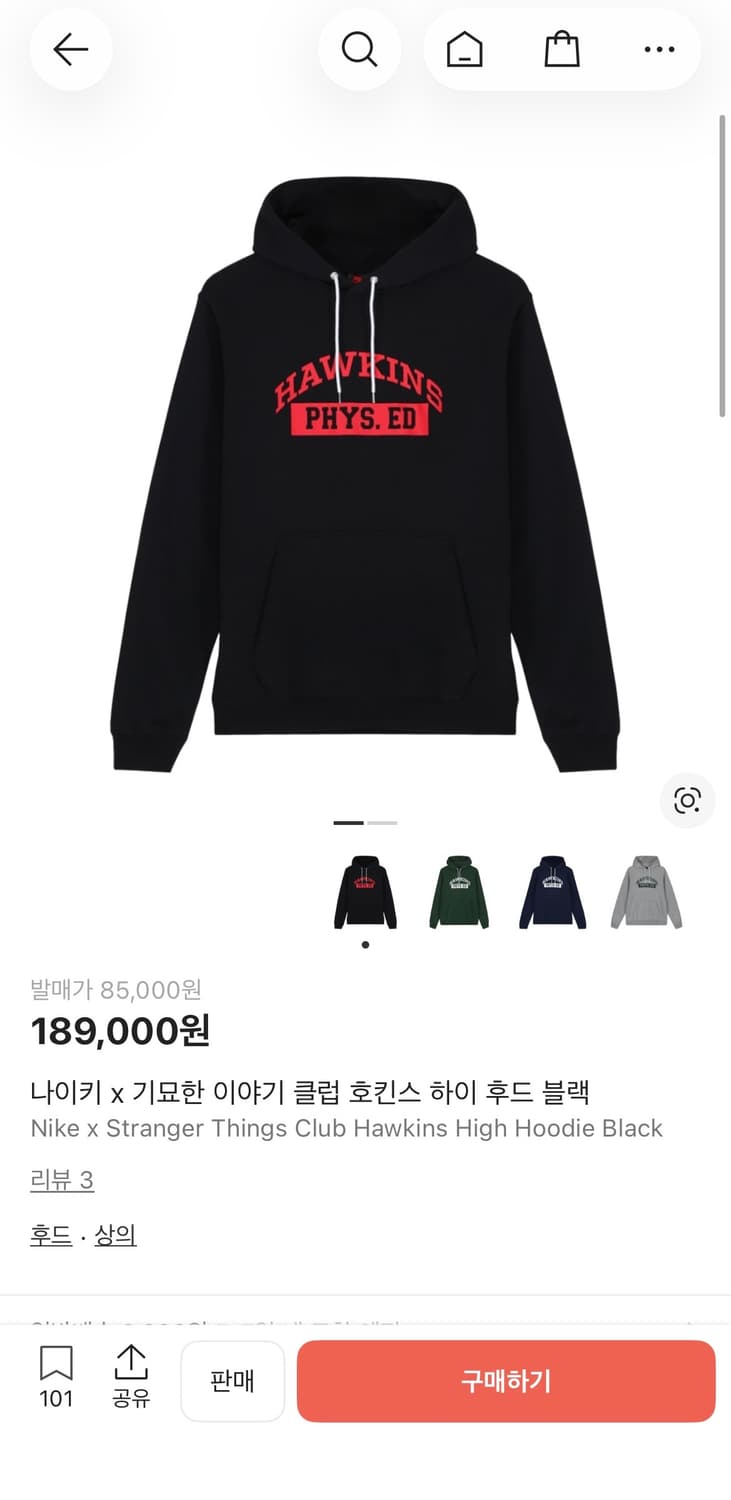The image size is (731, 1500).
Task: Open the search function
Action: tap(360, 49)
